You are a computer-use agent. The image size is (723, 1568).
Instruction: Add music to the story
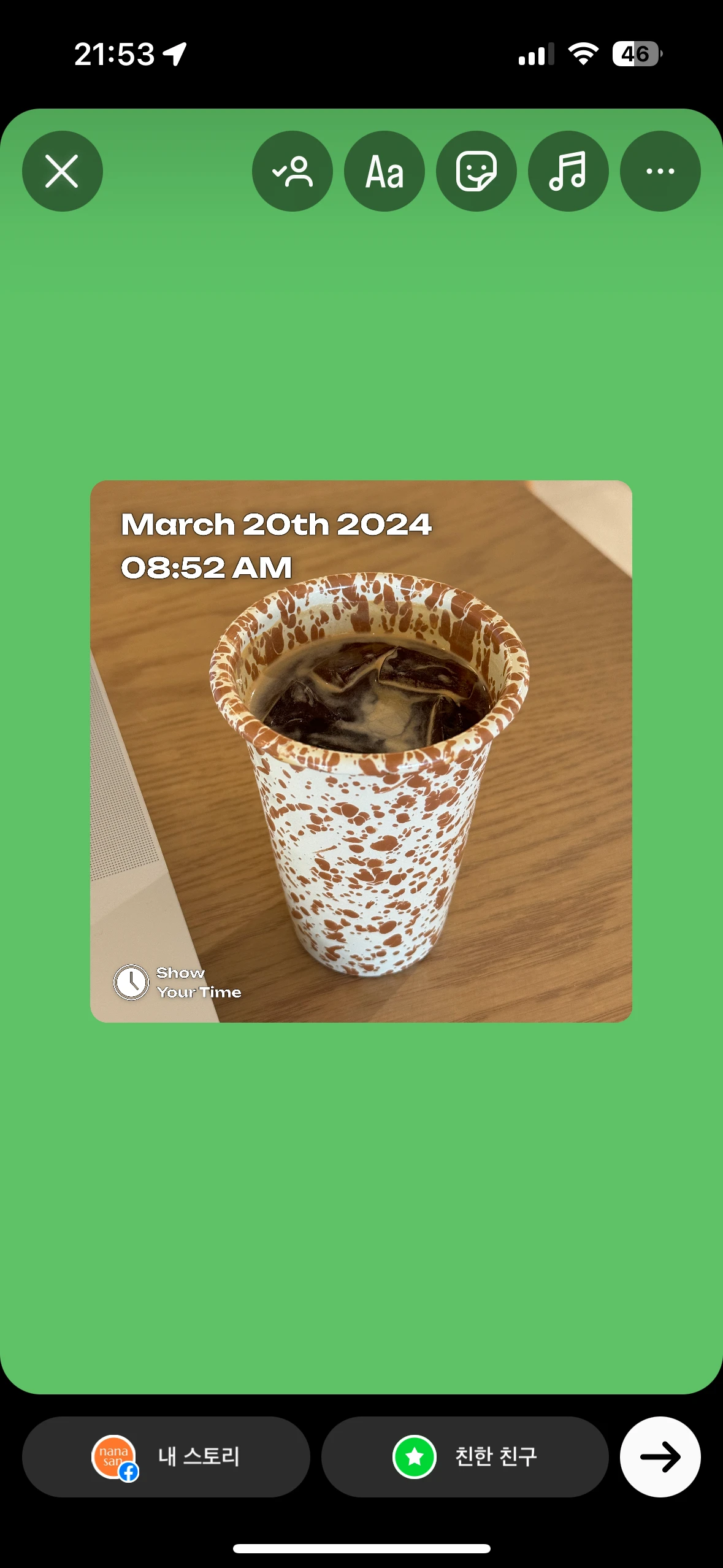coord(568,171)
